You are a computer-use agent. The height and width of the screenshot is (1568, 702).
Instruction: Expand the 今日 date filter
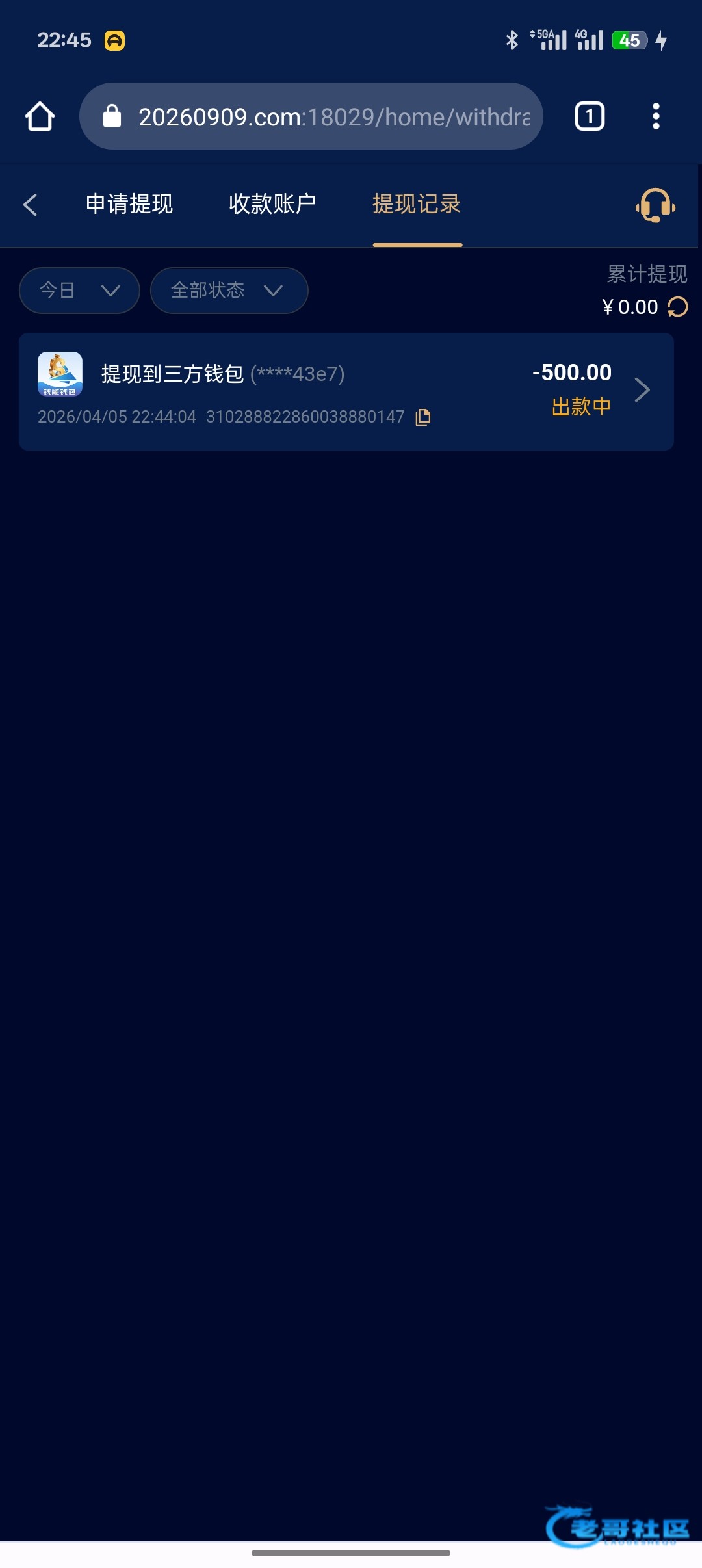[79, 291]
